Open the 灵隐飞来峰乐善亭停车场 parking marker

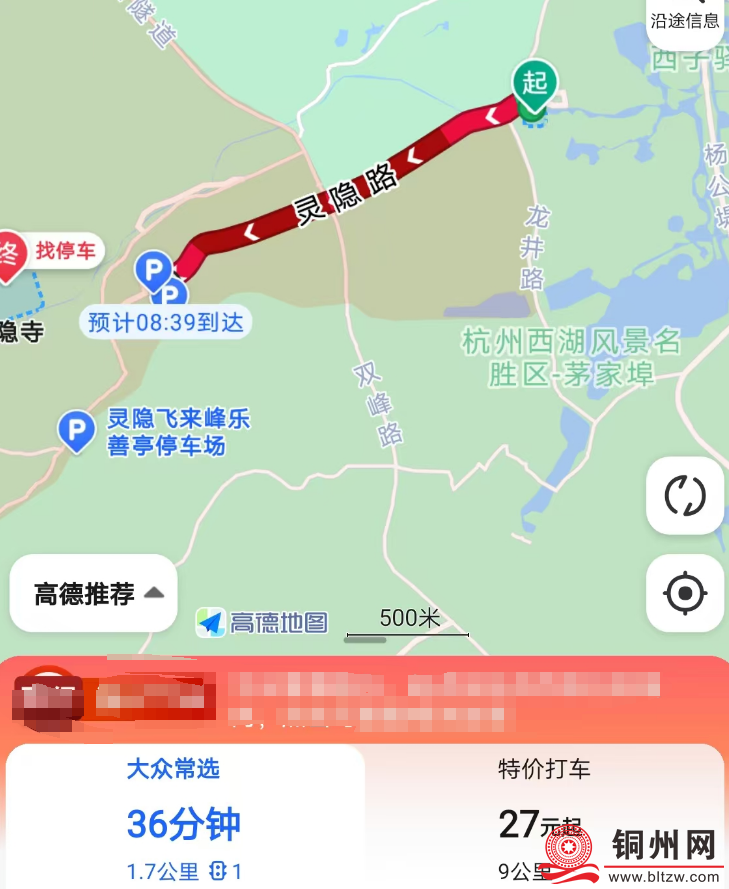[x=76, y=432]
